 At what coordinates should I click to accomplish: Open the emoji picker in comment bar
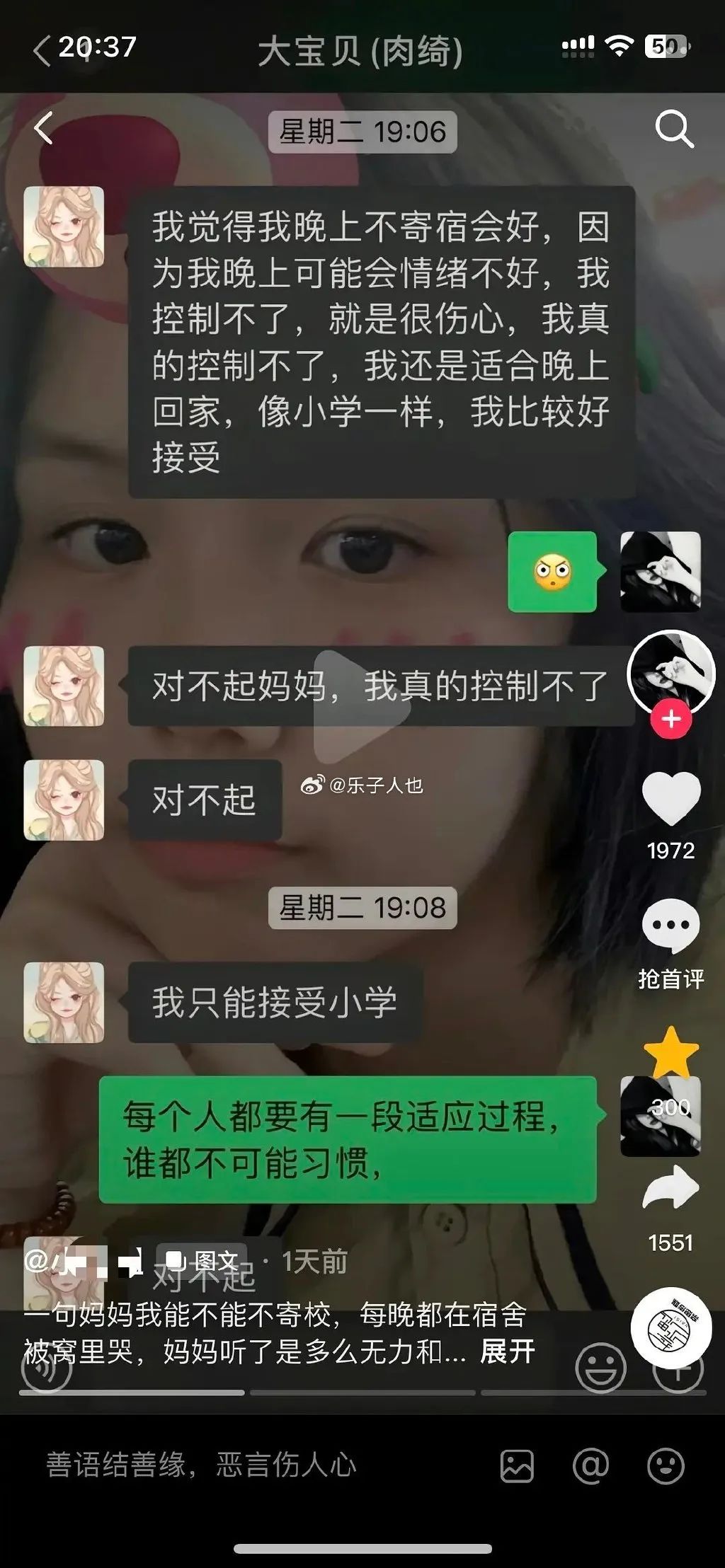click(666, 1465)
